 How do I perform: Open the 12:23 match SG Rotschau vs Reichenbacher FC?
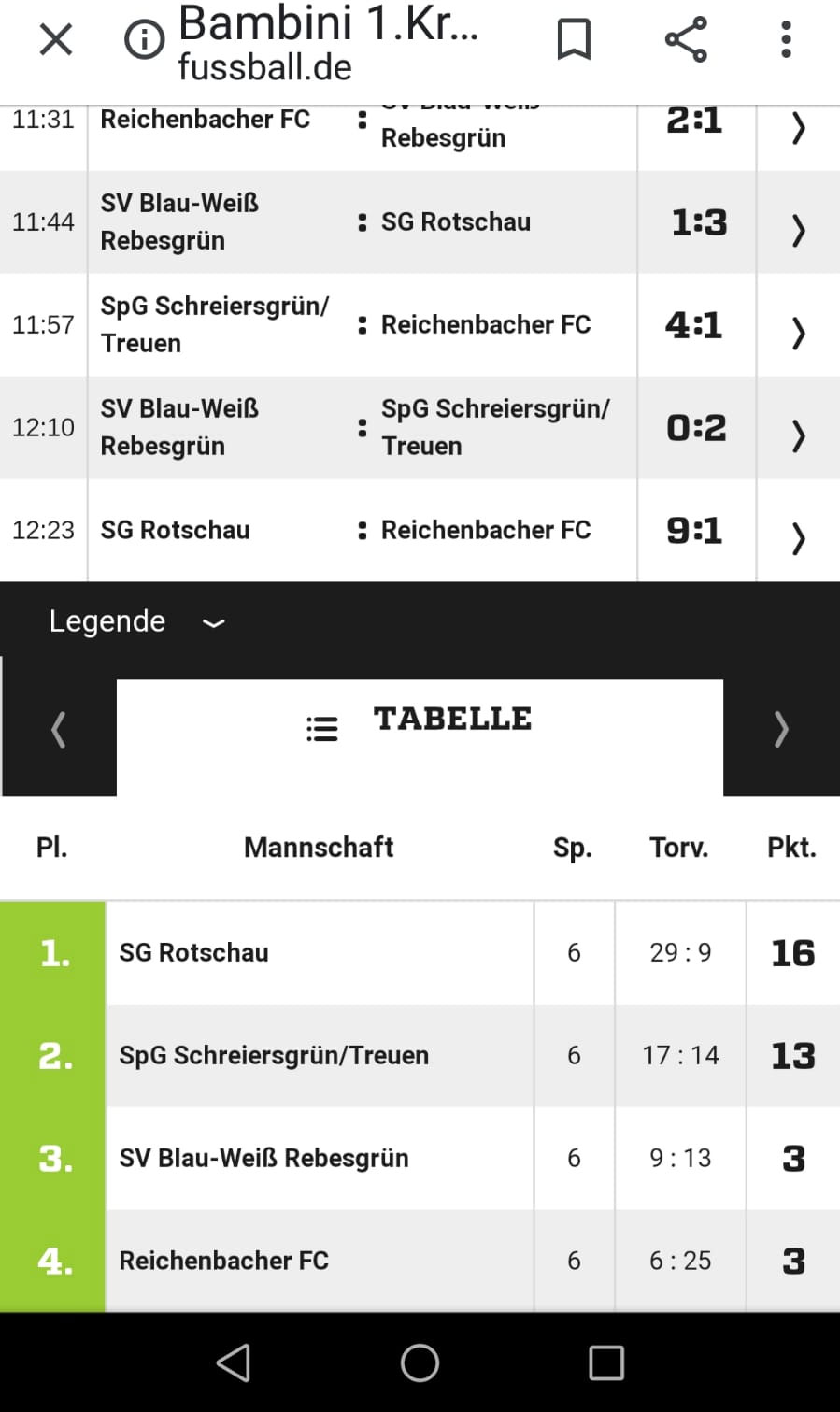pos(420,531)
